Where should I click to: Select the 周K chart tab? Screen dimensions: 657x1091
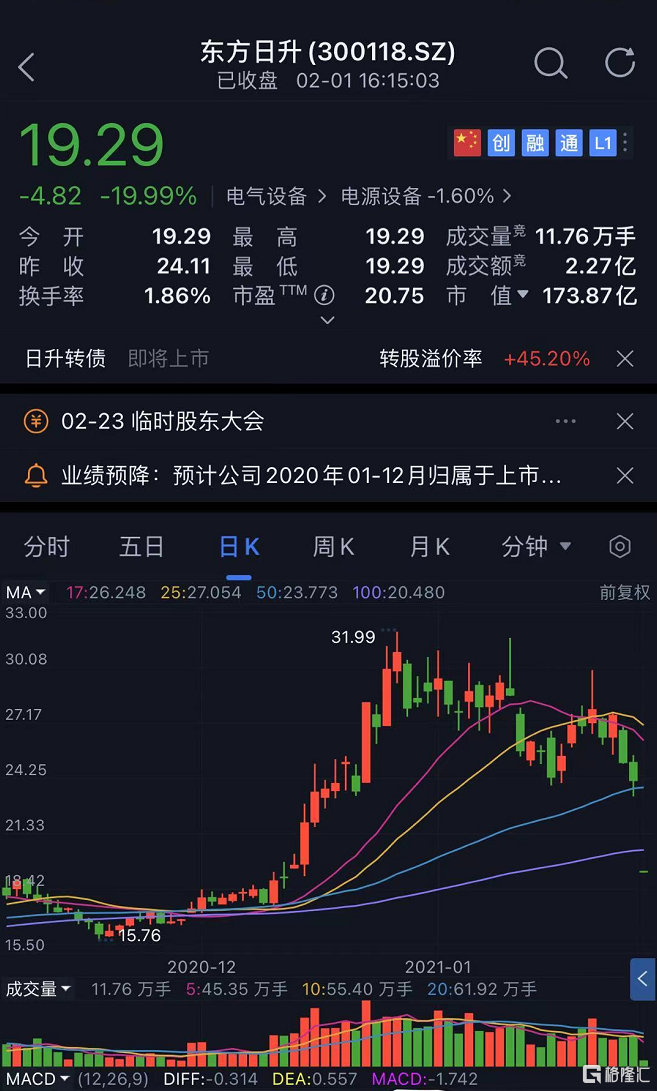(333, 547)
